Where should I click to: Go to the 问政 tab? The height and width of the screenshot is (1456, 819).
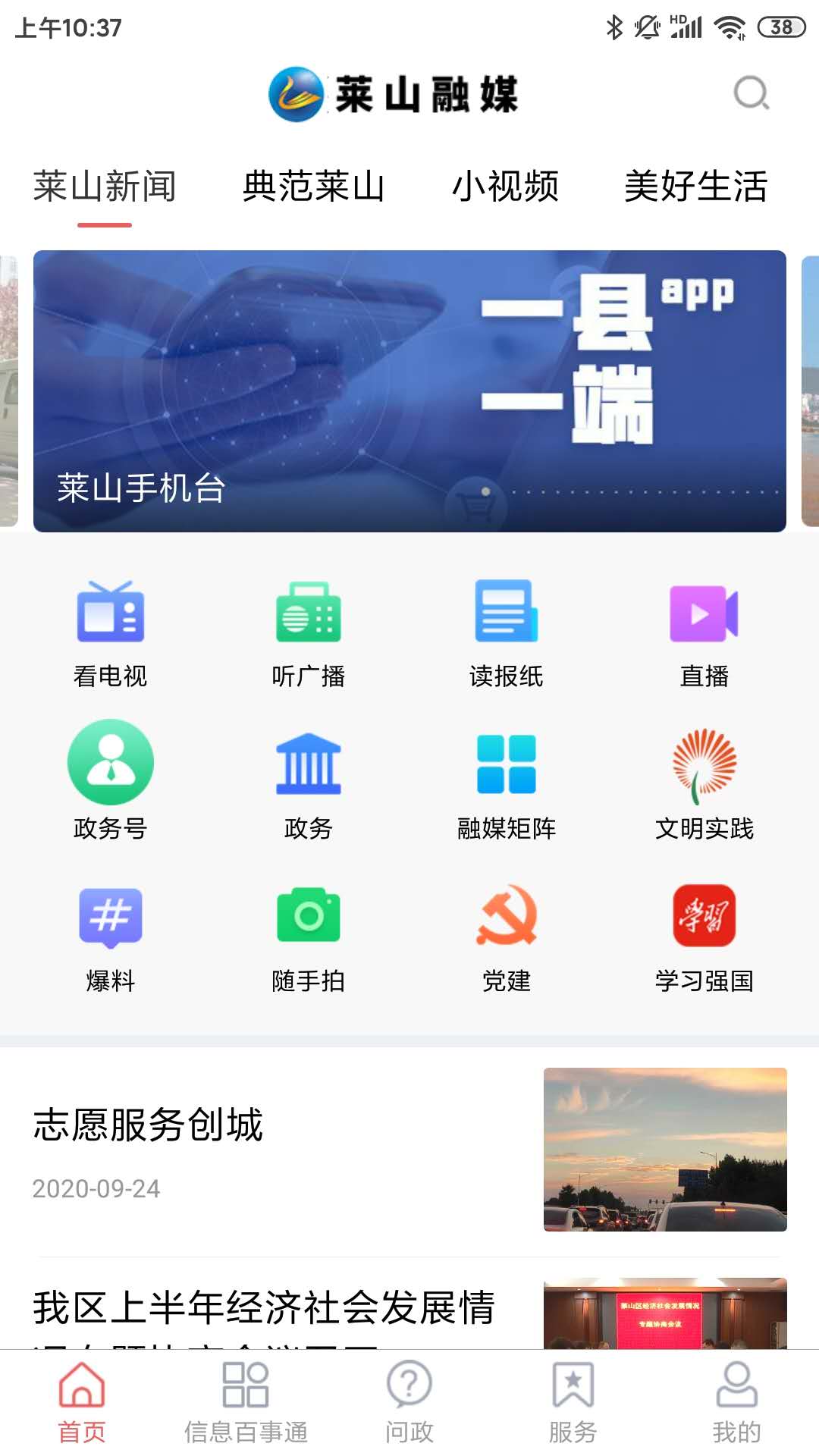point(409,1403)
